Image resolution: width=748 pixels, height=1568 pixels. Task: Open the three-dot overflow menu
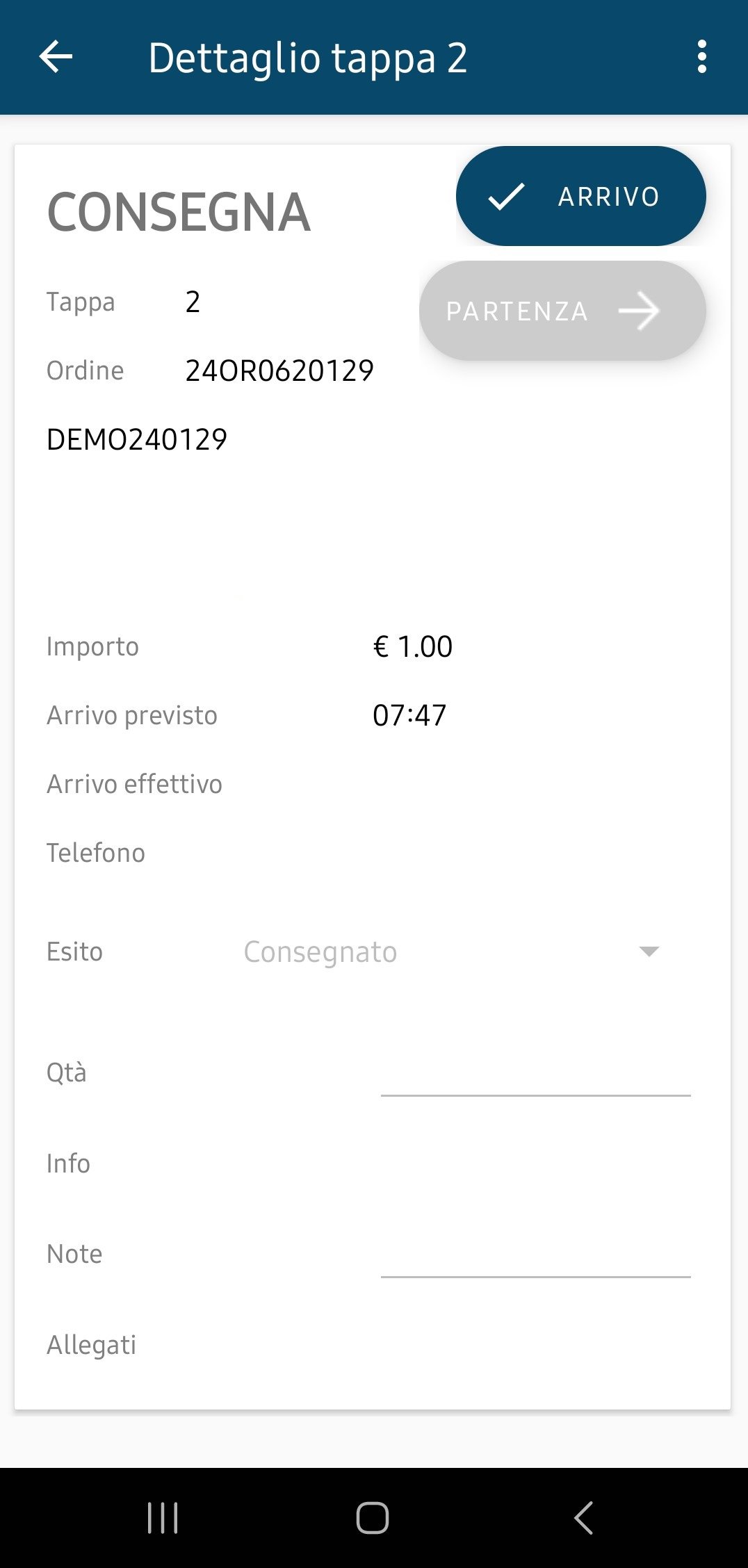[x=701, y=57]
